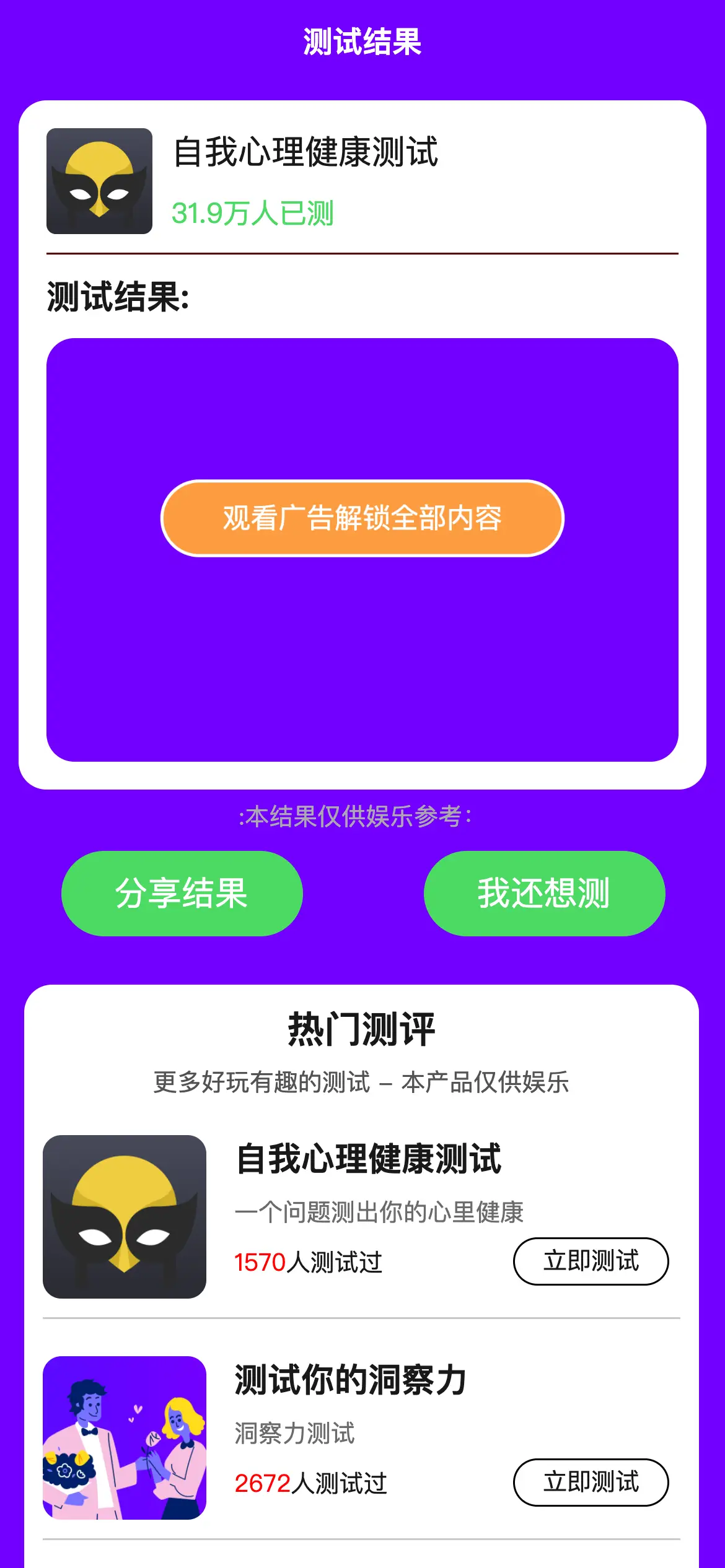This screenshot has height=1568, width=725.
Task: Open the 测试你的洞察力 couple illustration card
Action: click(125, 1437)
